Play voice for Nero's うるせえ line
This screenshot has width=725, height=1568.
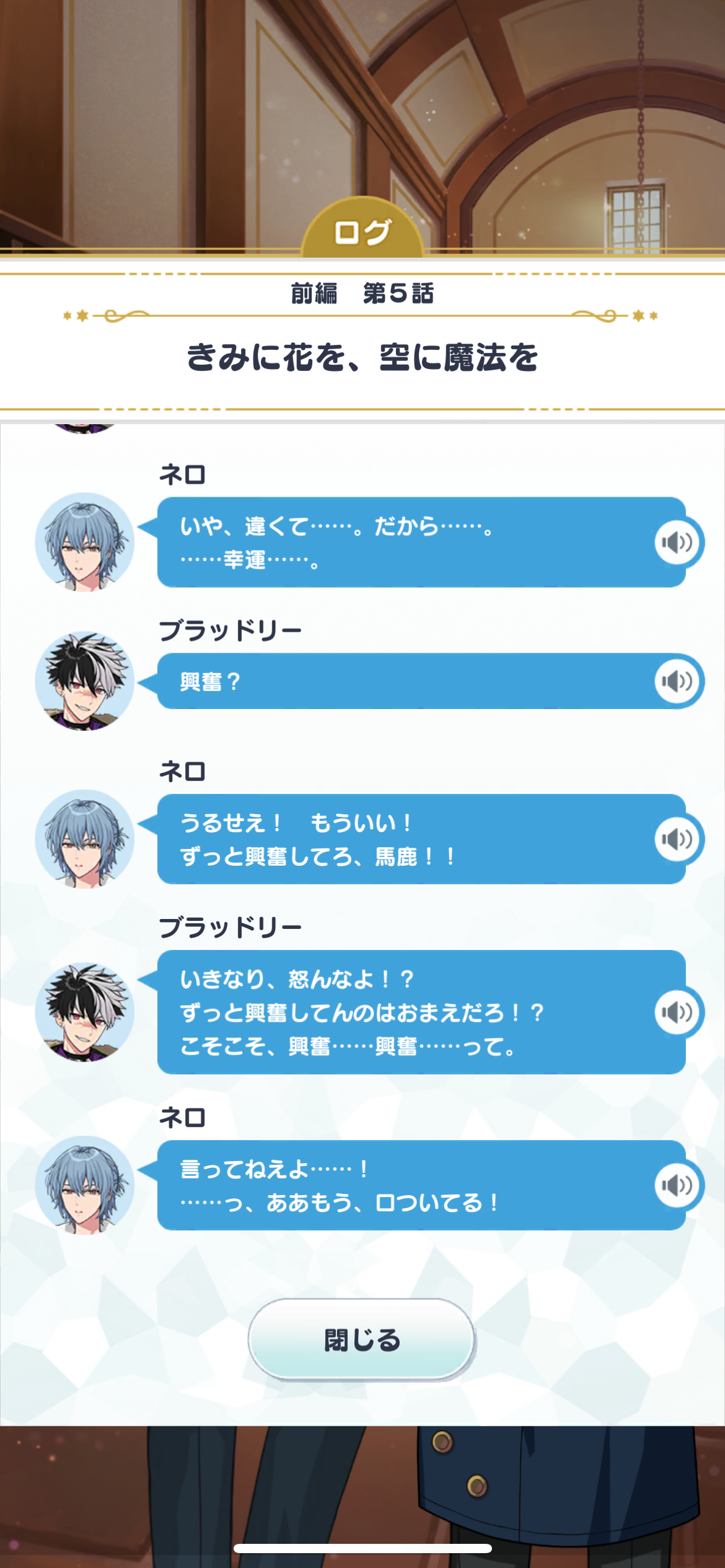tap(677, 839)
